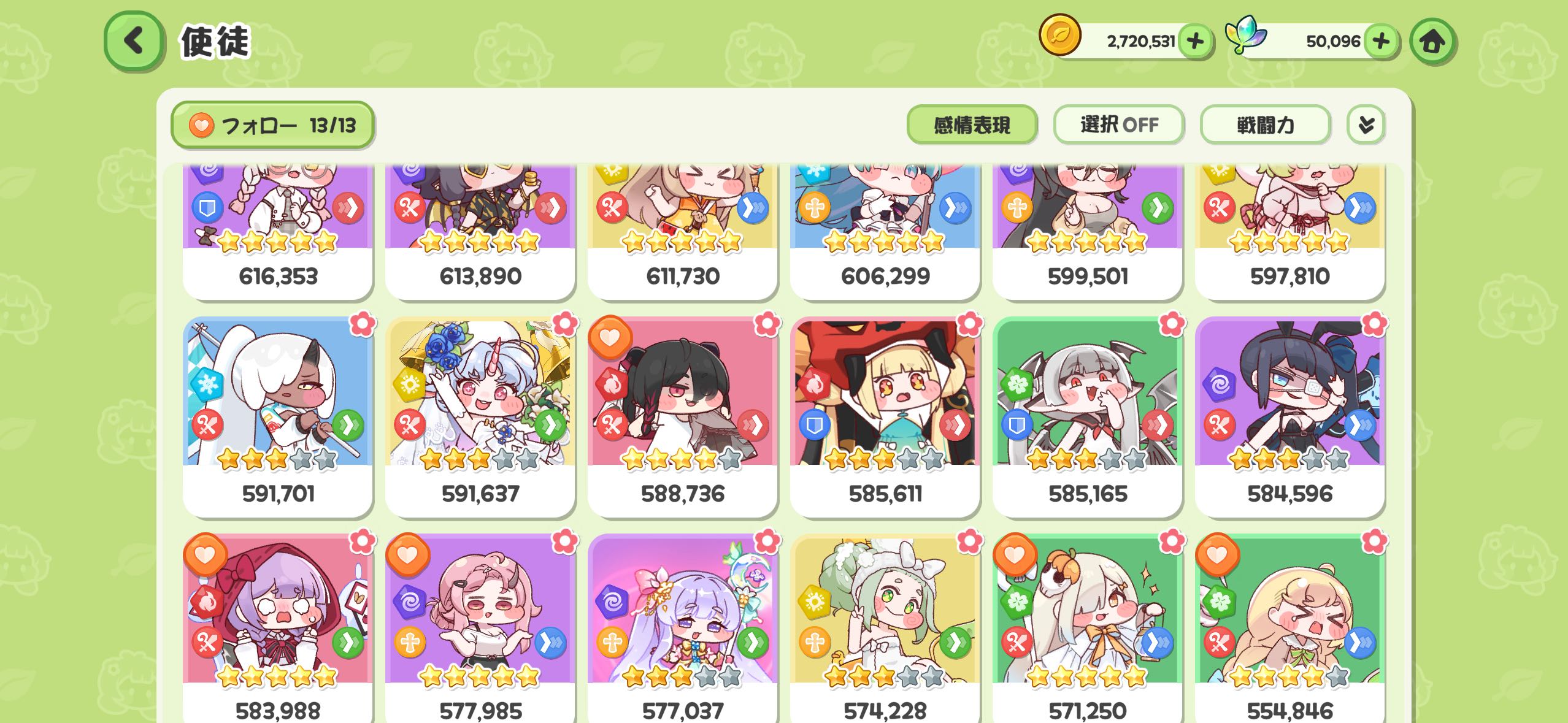
Task: Toggle the 選択 OFF button
Action: 1118,125
